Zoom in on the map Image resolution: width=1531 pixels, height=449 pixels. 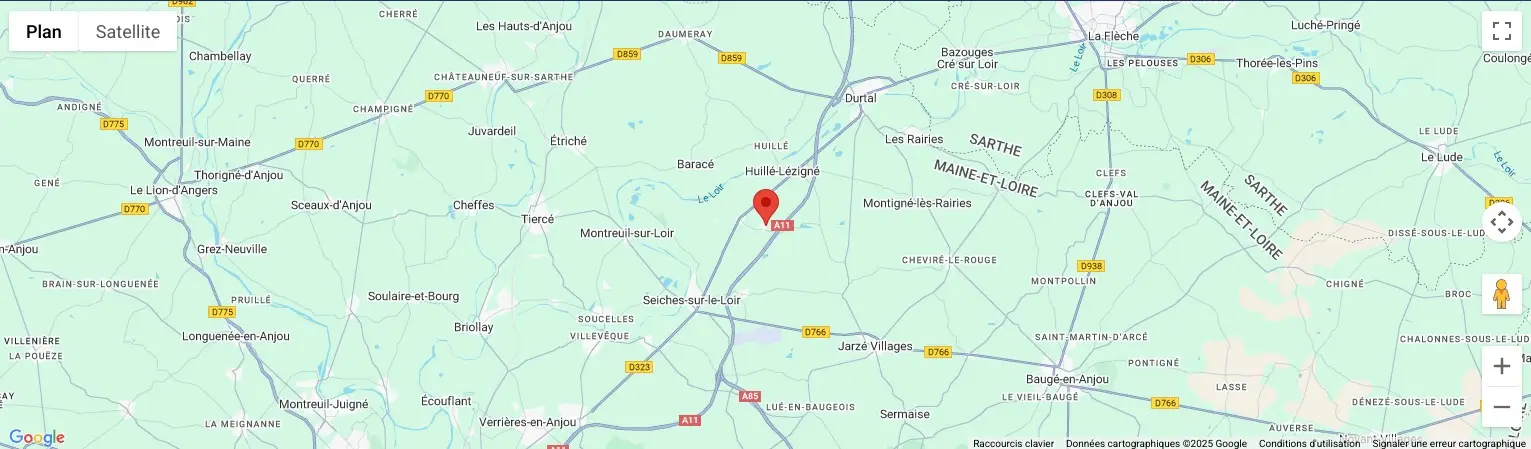pyautogui.click(x=1501, y=366)
